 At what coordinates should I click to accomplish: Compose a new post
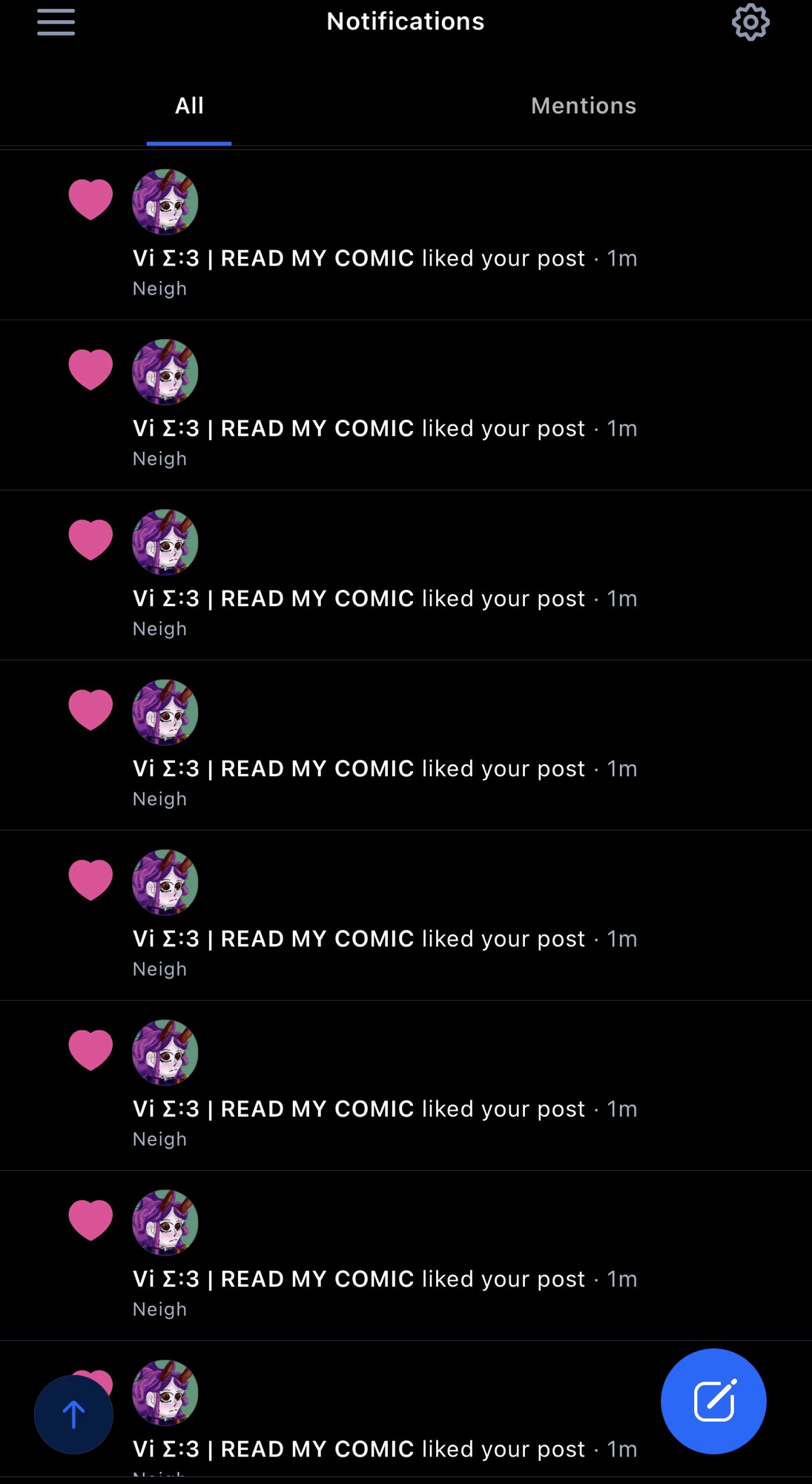click(713, 1401)
